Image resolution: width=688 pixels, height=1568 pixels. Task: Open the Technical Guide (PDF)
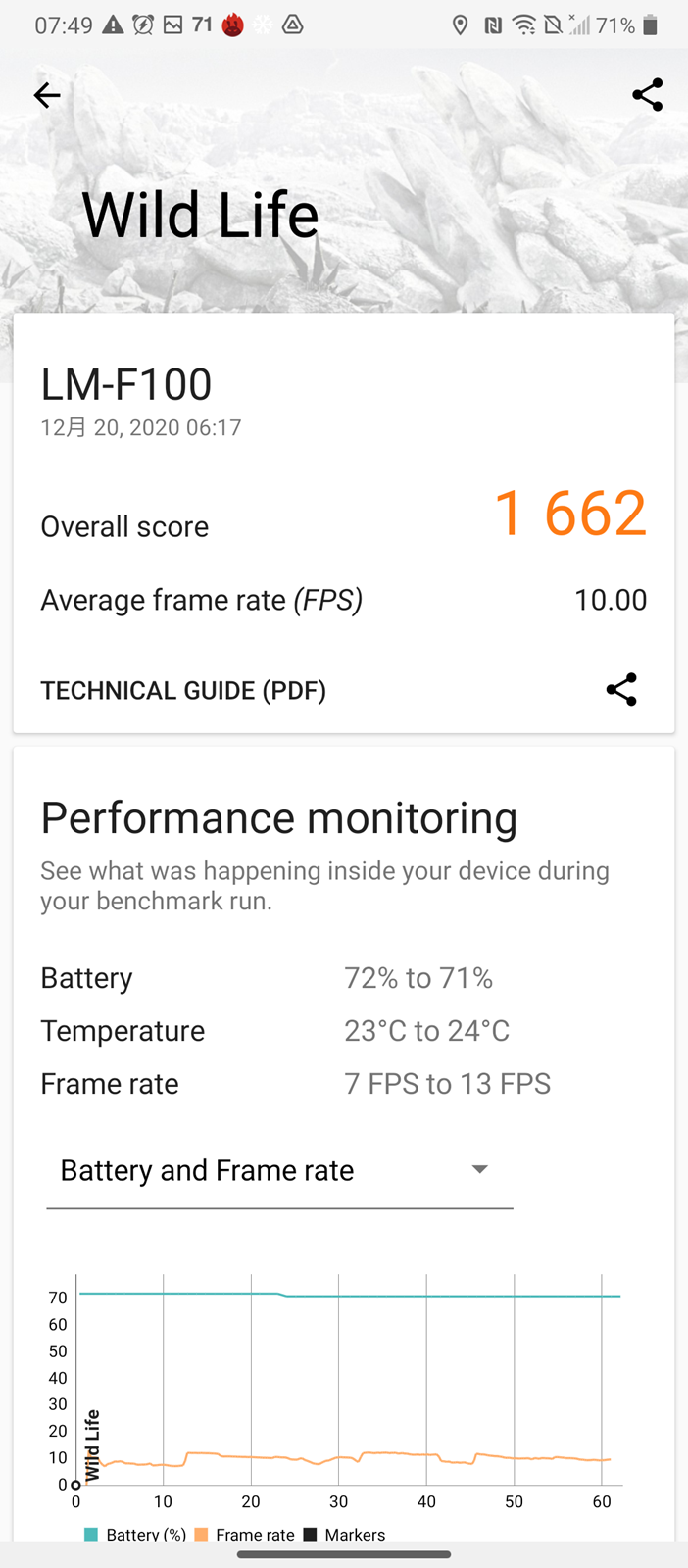click(x=183, y=690)
